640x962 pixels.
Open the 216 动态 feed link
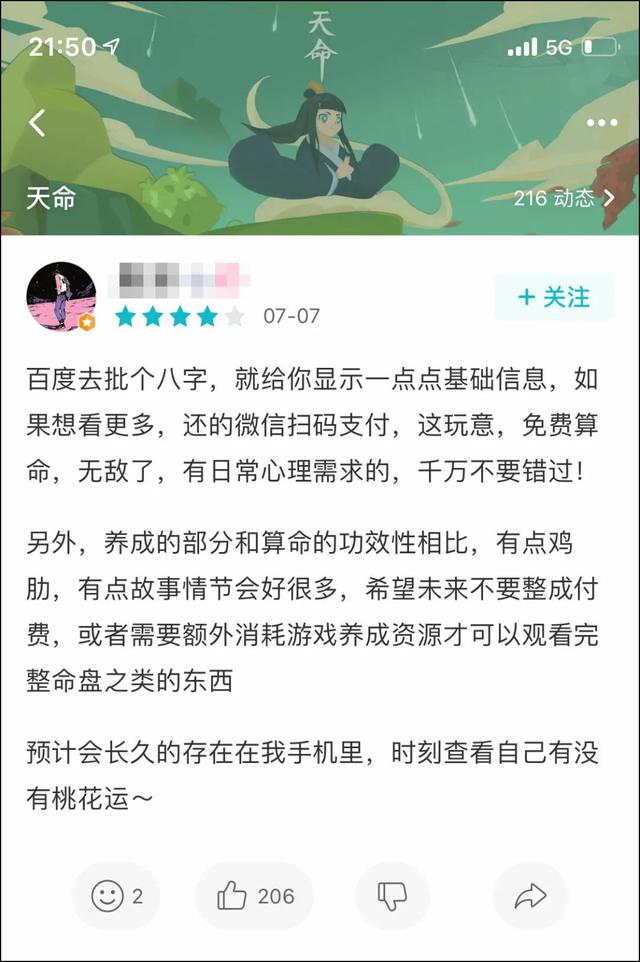pos(567,198)
